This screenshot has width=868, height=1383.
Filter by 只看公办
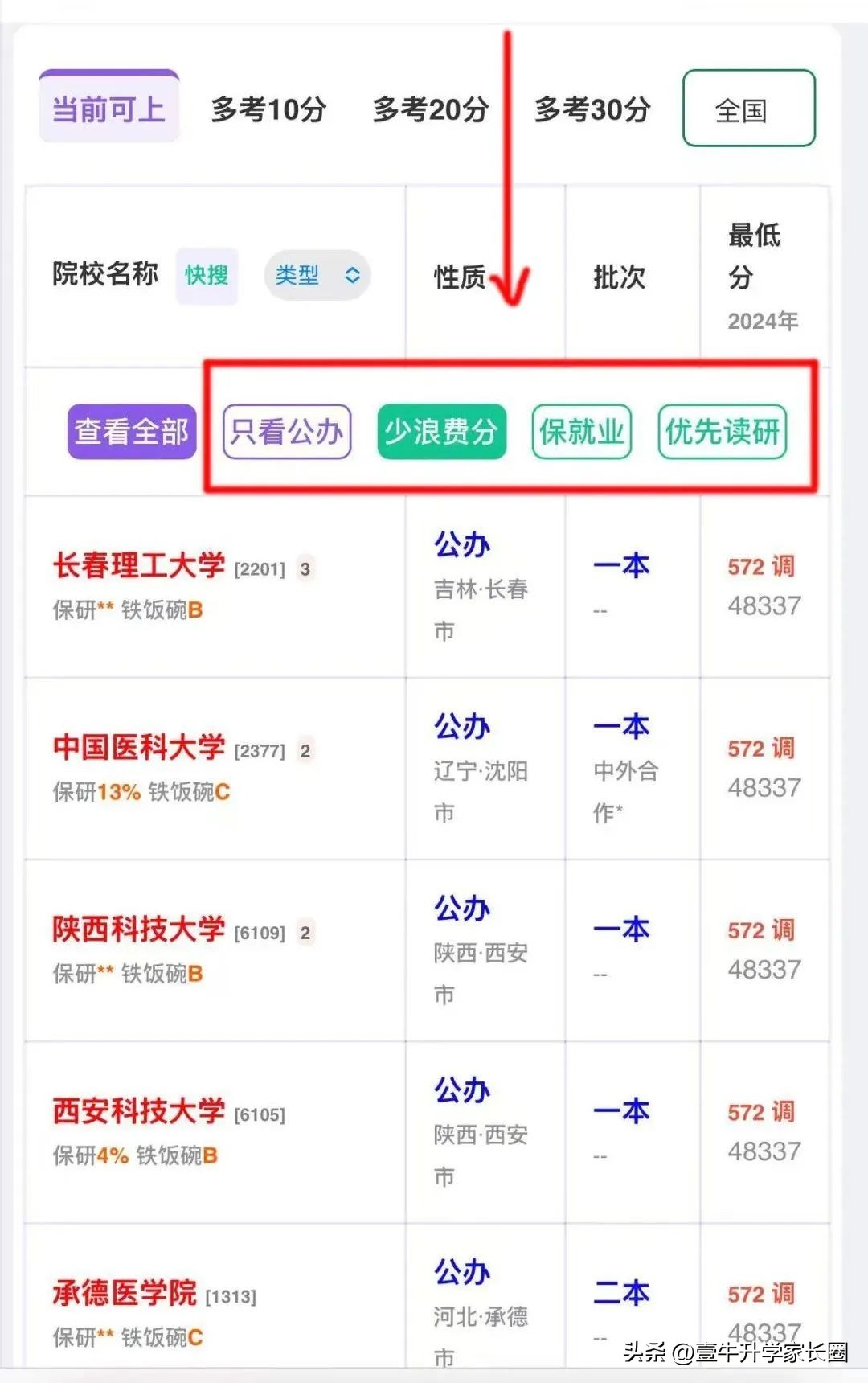click(287, 432)
